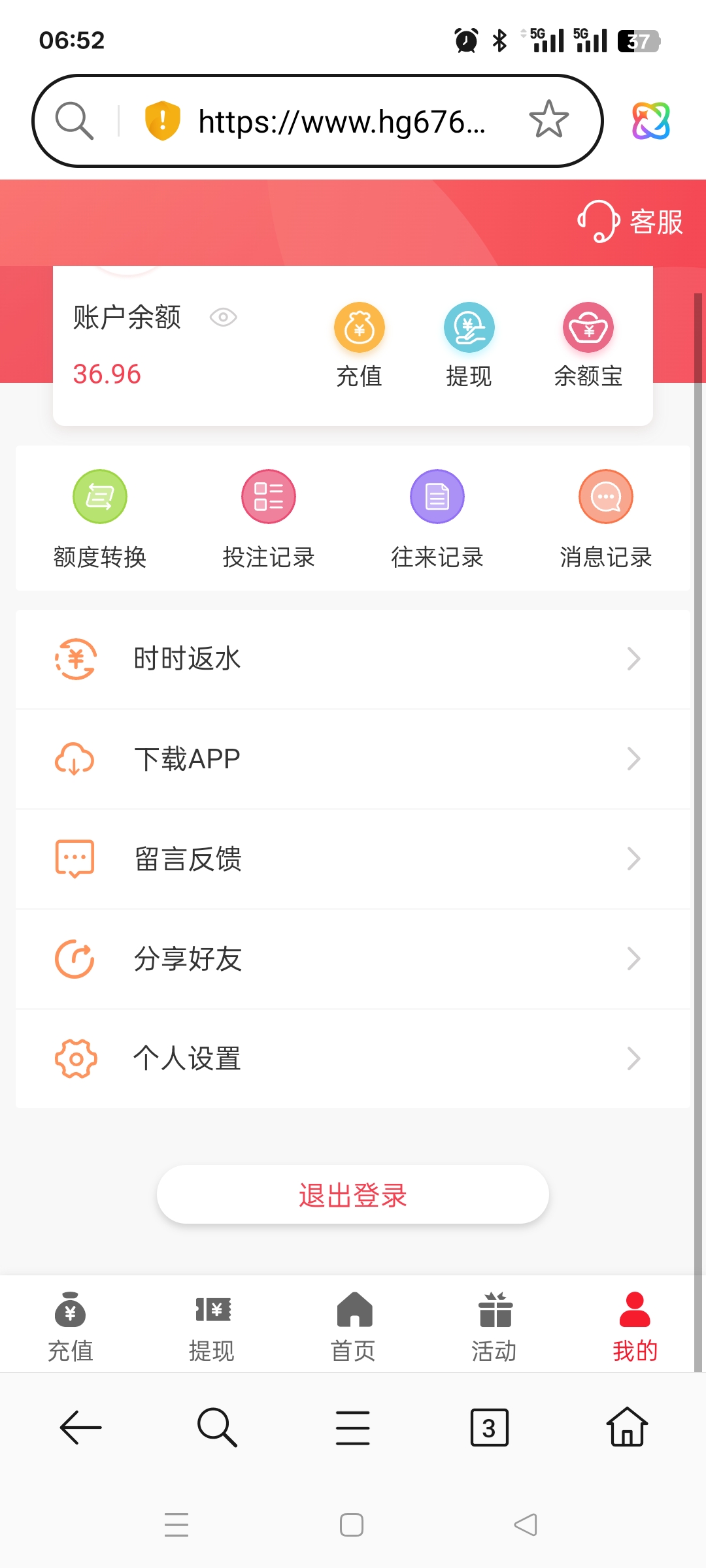Tap the red balance amount 36.96
This screenshot has width=706, height=1568.
click(x=107, y=374)
